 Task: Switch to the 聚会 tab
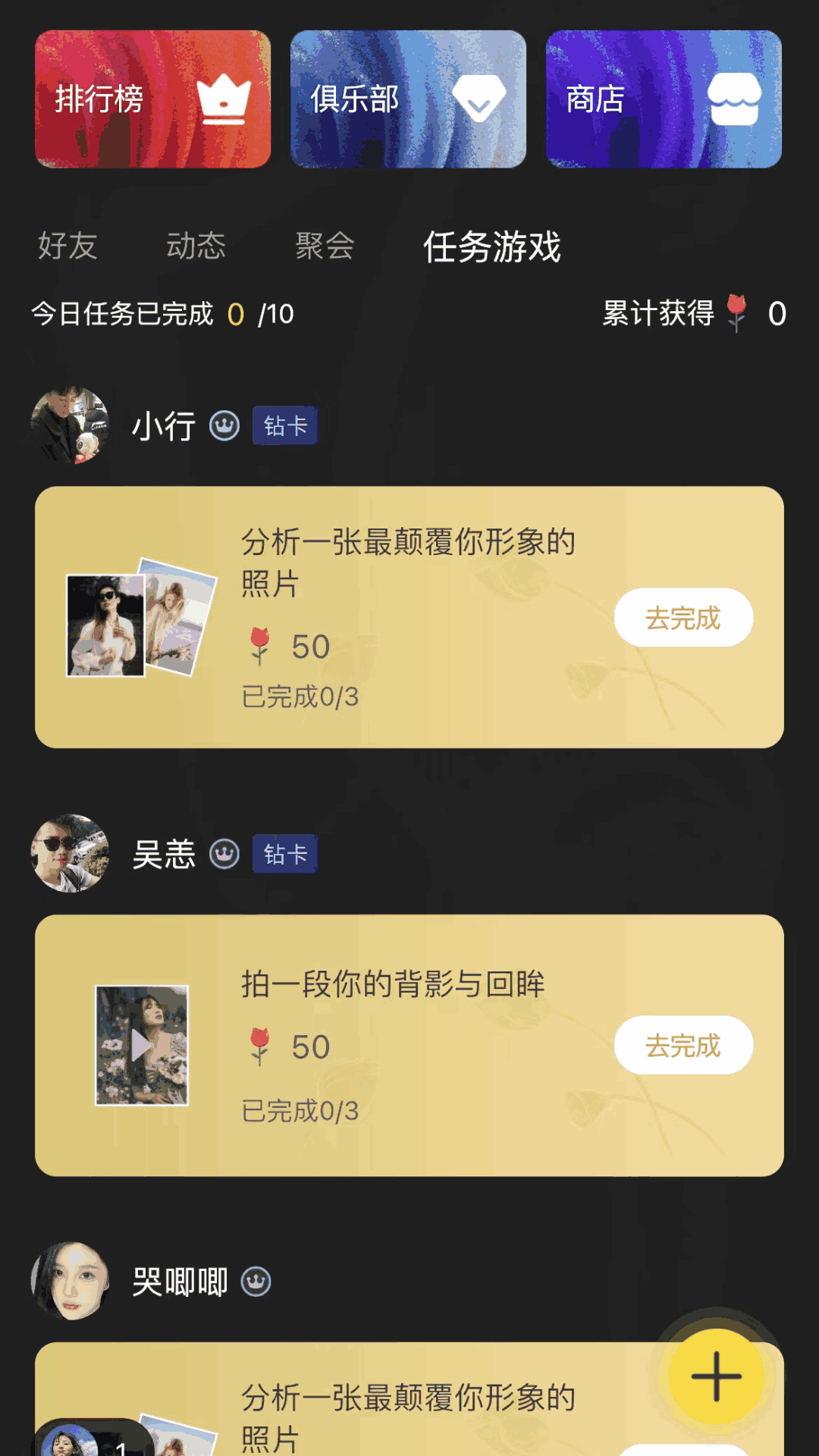pos(325,246)
